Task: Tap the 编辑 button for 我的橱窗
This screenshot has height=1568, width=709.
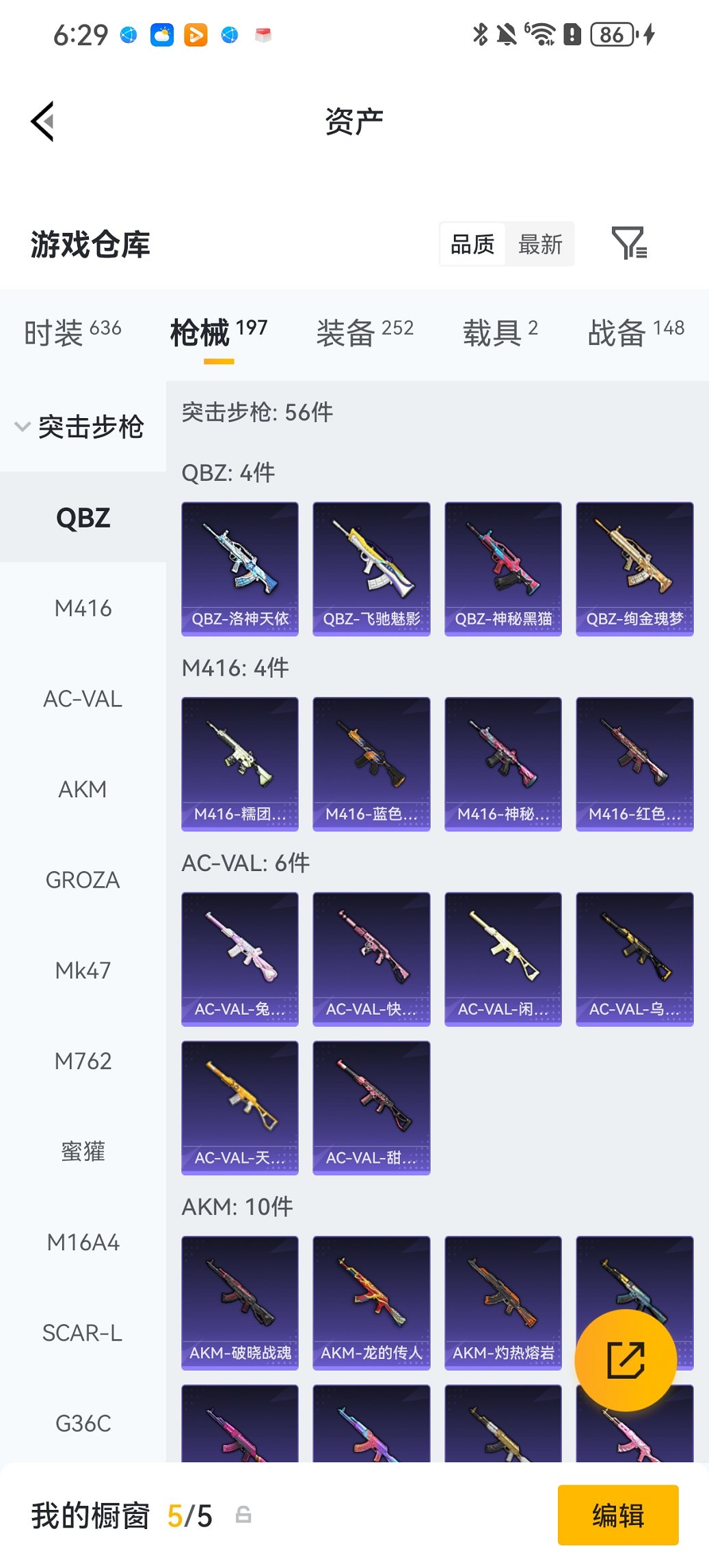Action: [x=618, y=1515]
